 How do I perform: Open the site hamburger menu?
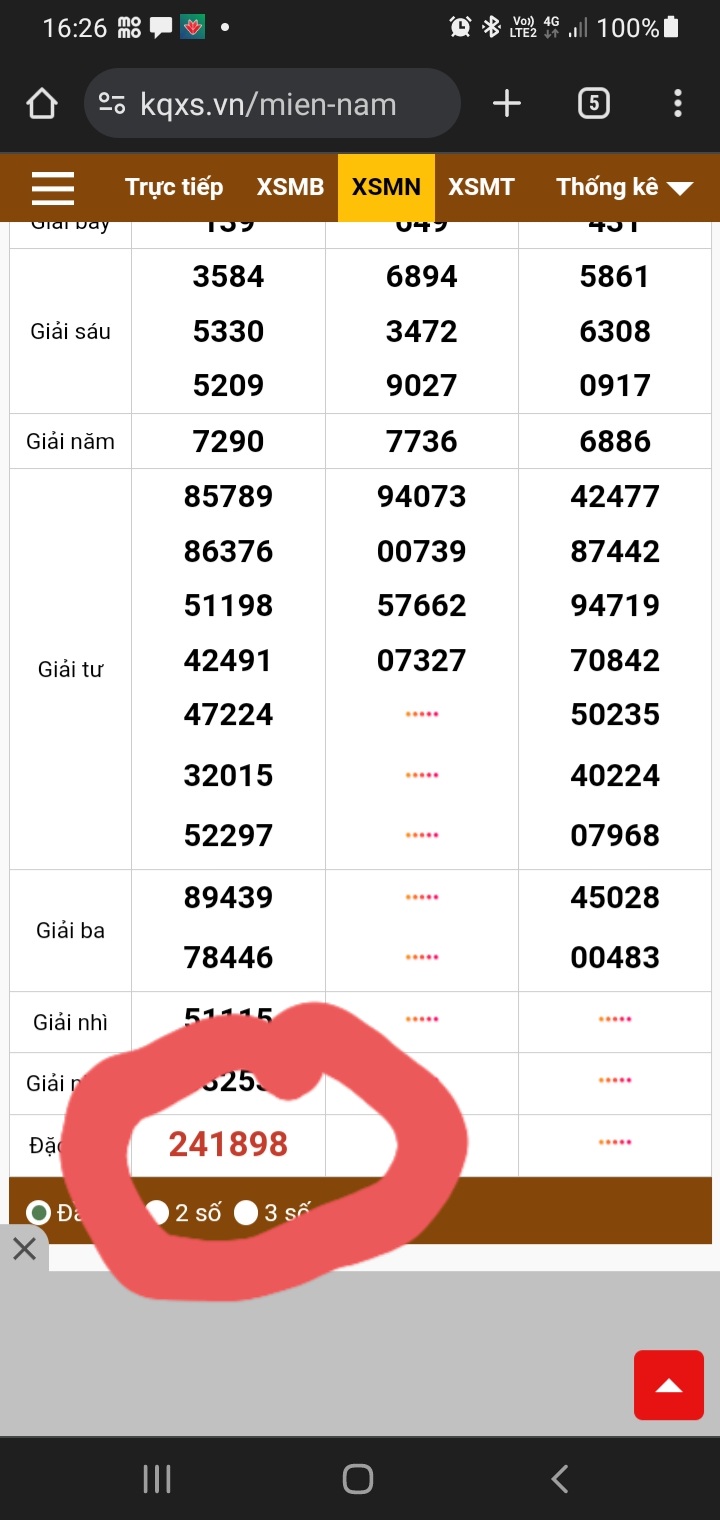[x=53, y=187]
